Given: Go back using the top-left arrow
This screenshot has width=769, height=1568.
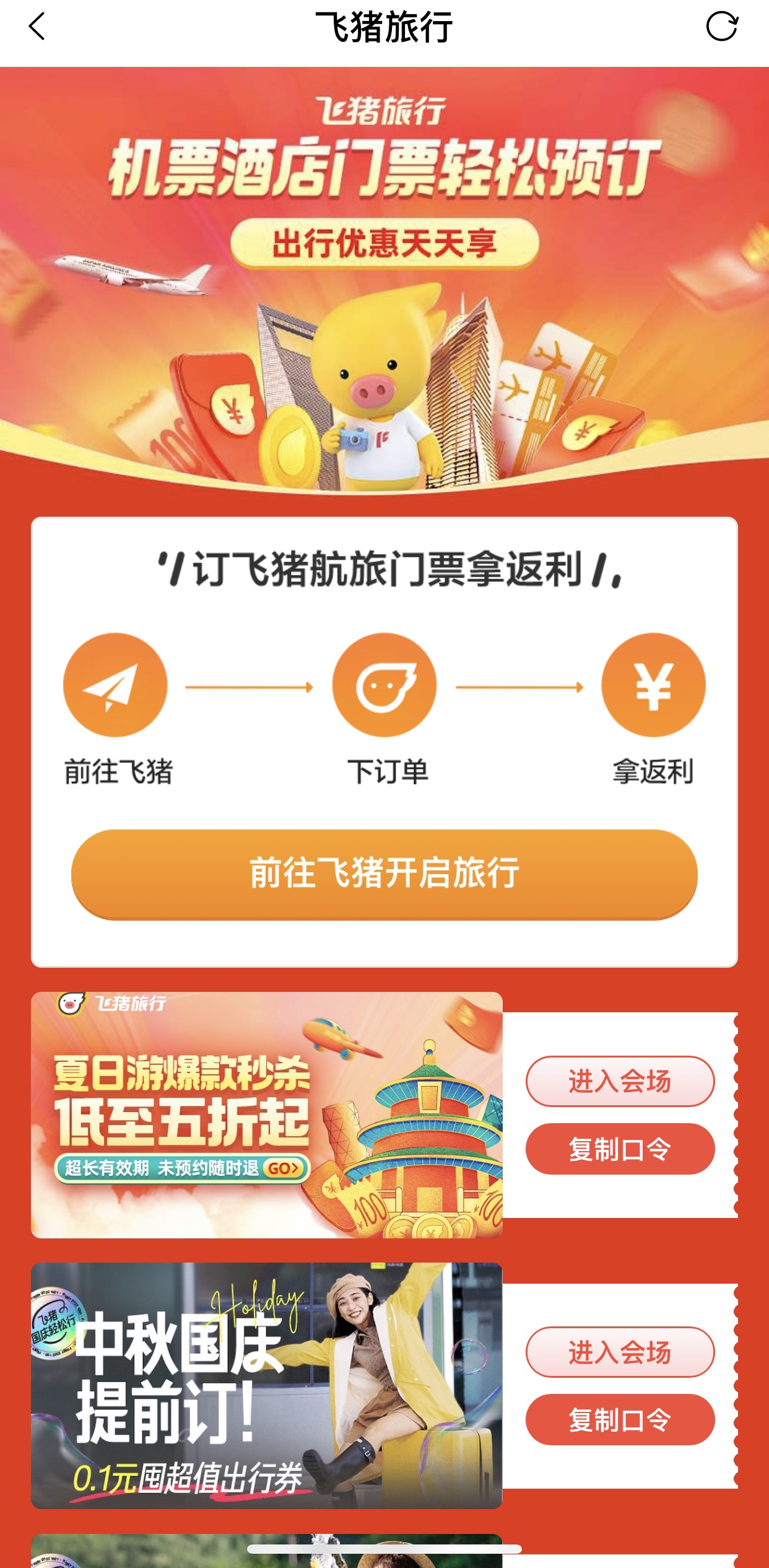Looking at the screenshot, I should pyautogui.click(x=37, y=27).
